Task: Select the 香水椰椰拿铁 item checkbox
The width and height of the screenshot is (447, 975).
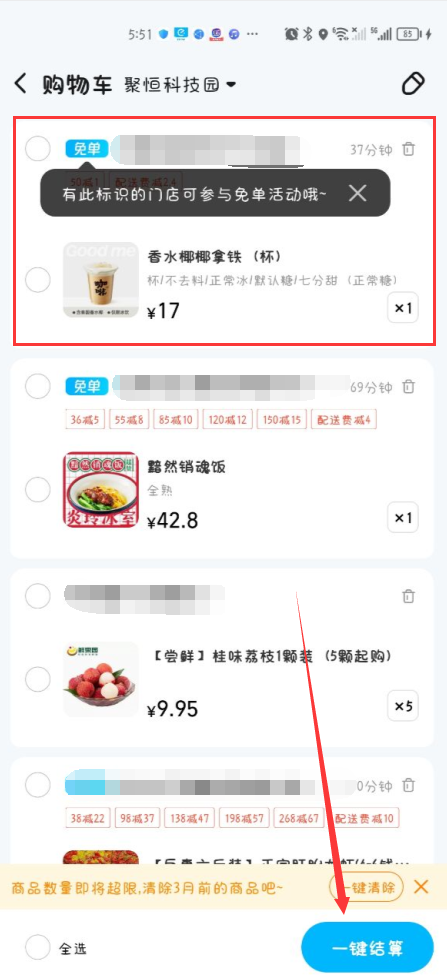Action: (37, 280)
